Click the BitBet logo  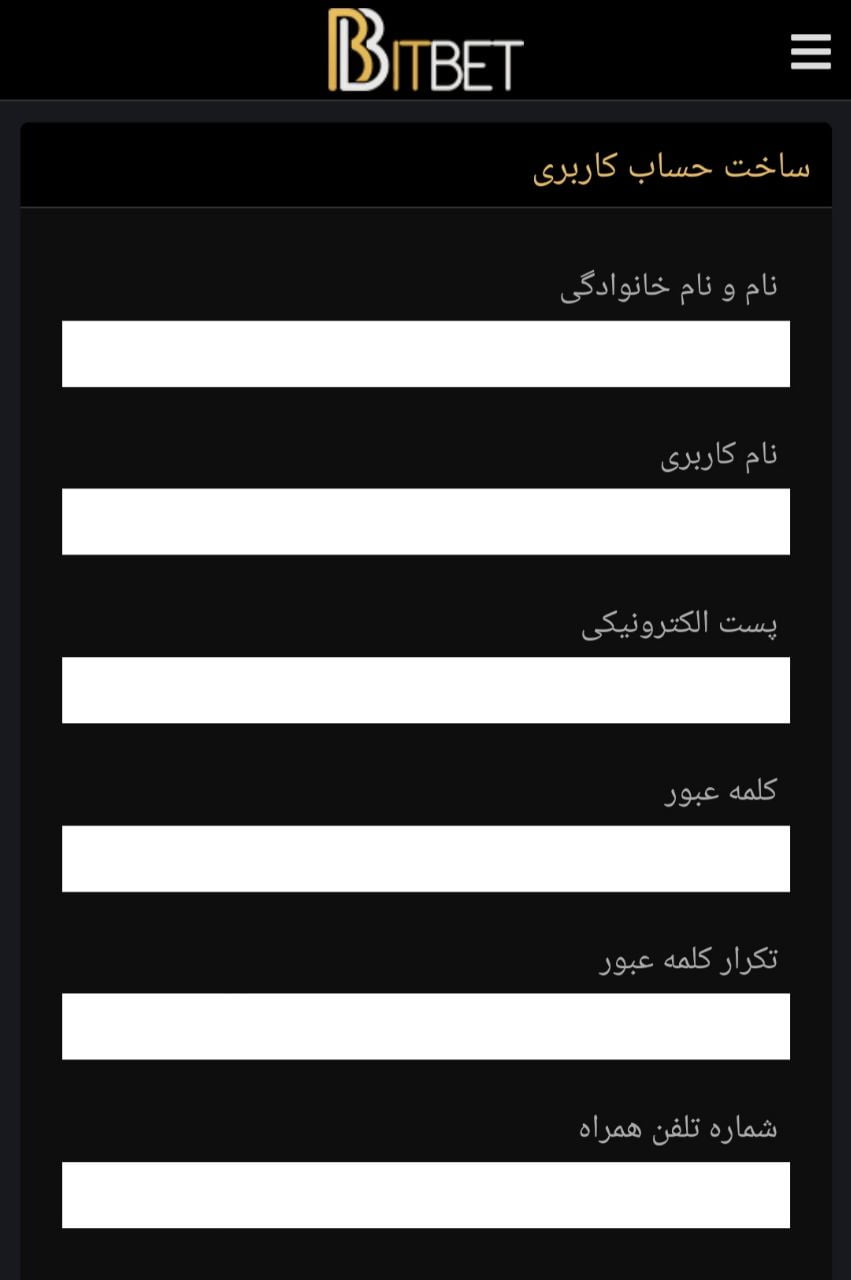click(425, 50)
